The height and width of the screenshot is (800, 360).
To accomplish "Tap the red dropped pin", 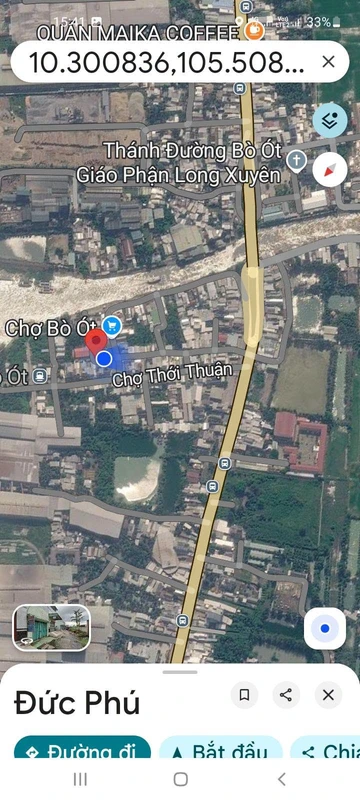I will pos(95,342).
